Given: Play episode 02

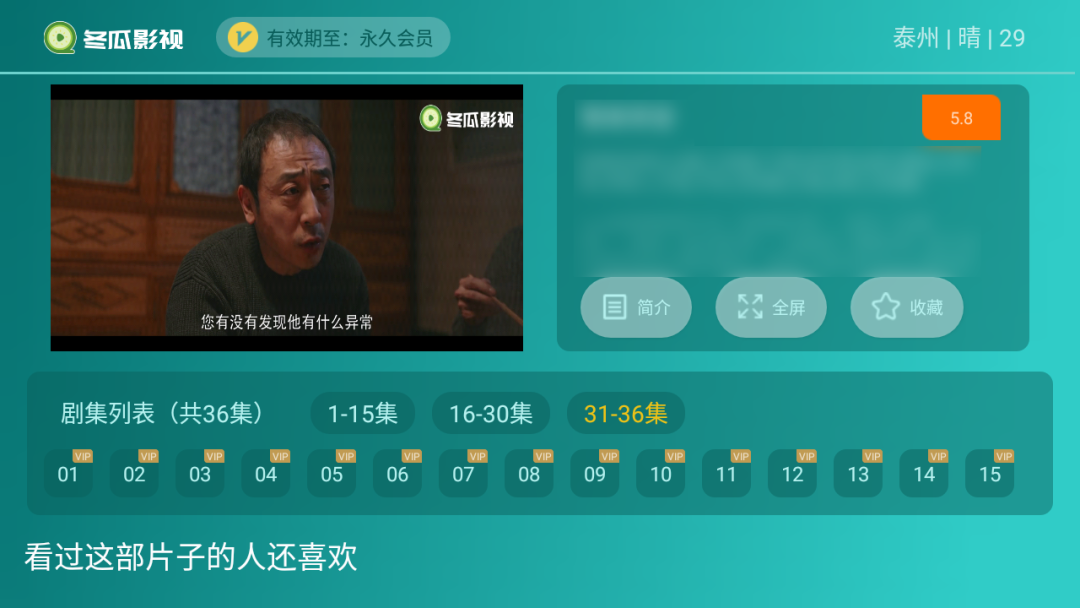Looking at the screenshot, I should [x=134, y=474].
